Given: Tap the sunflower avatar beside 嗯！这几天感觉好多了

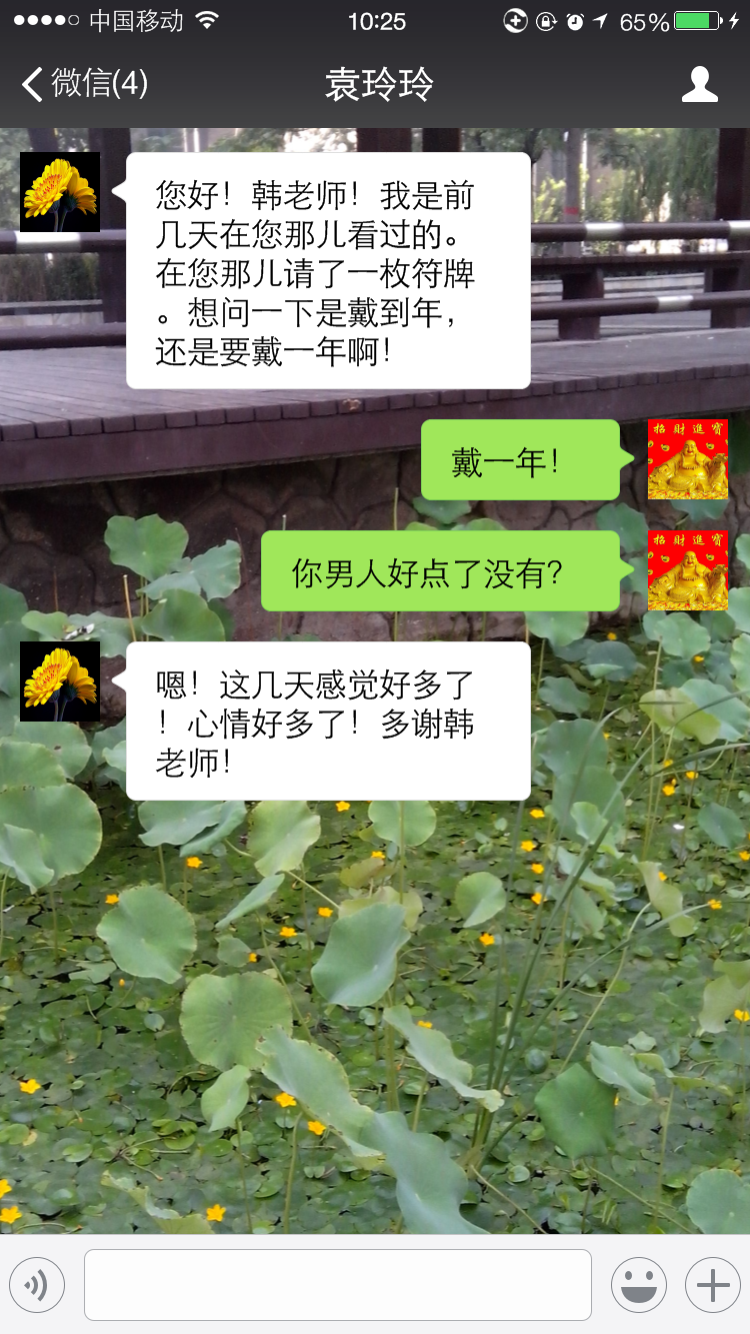Looking at the screenshot, I should (x=60, y=681).
